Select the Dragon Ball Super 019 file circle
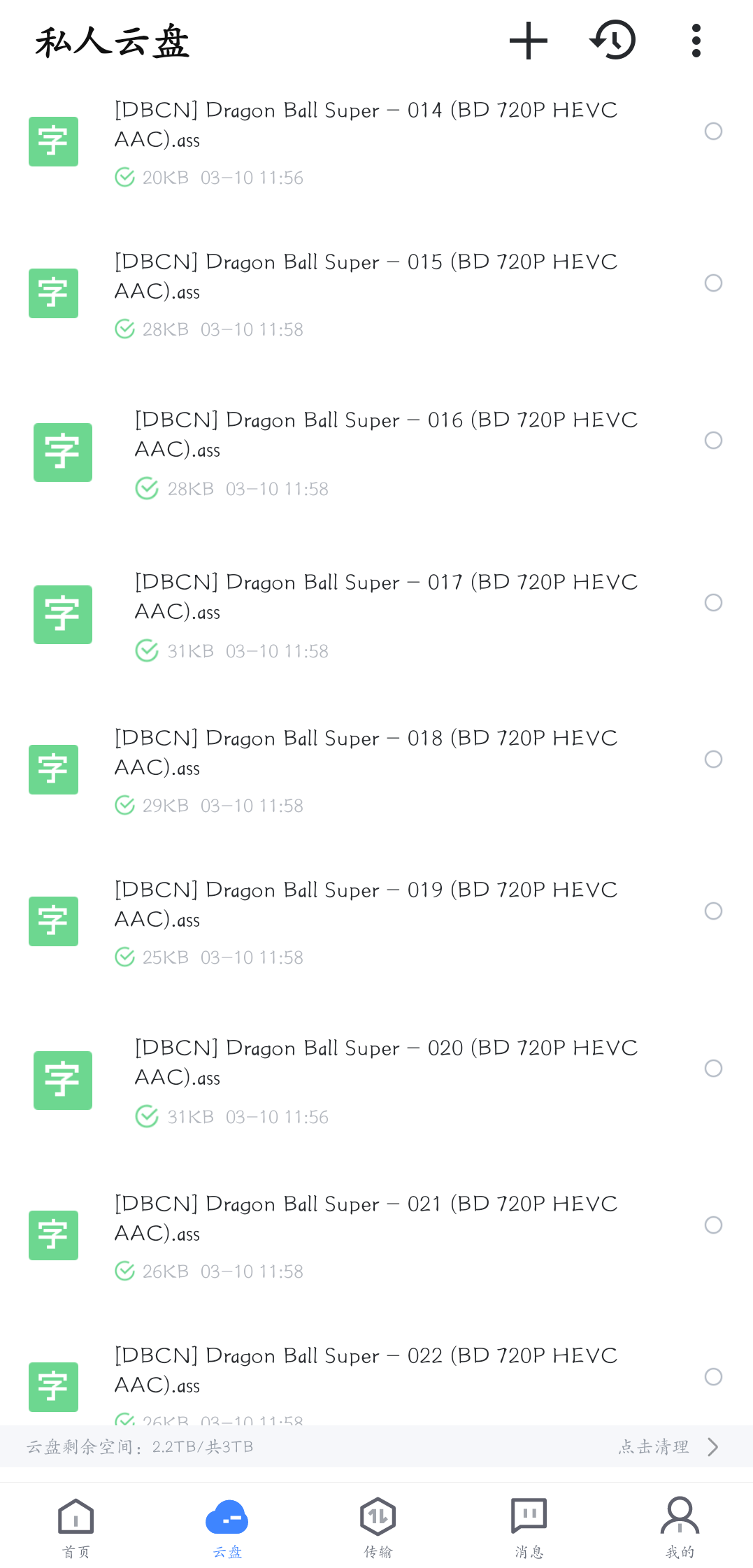The image size is (753, 1568). click(x=713, y=911)
